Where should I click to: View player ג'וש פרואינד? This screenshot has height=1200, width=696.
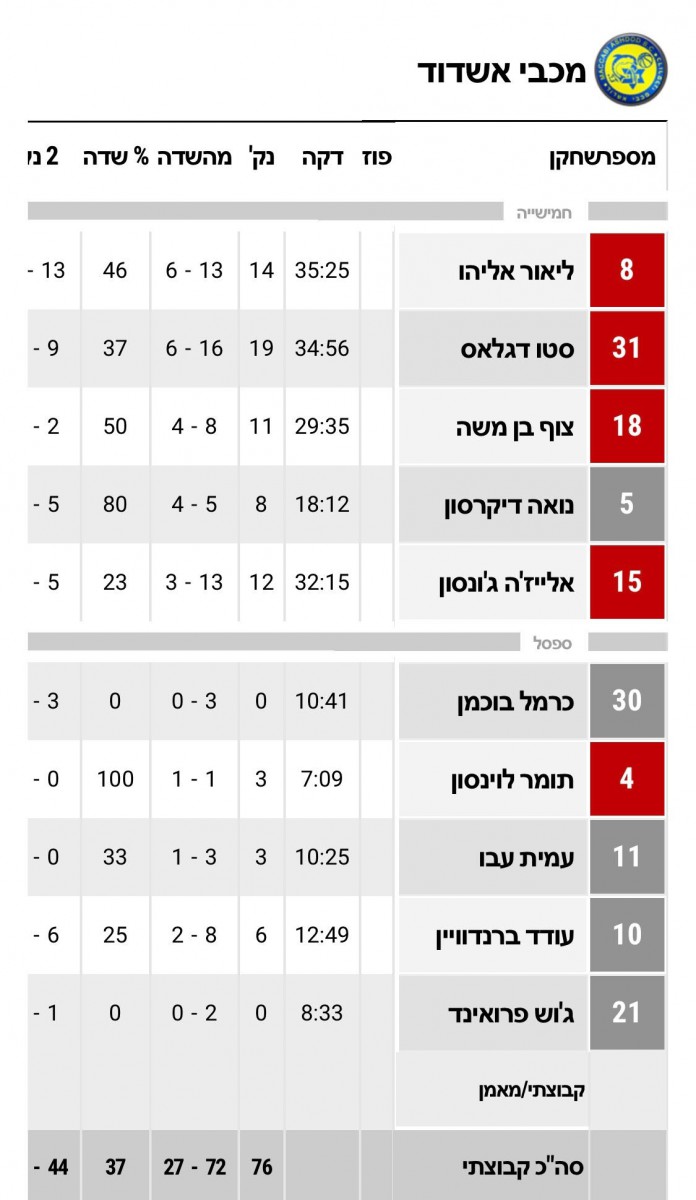click(x=511, y=1013)
